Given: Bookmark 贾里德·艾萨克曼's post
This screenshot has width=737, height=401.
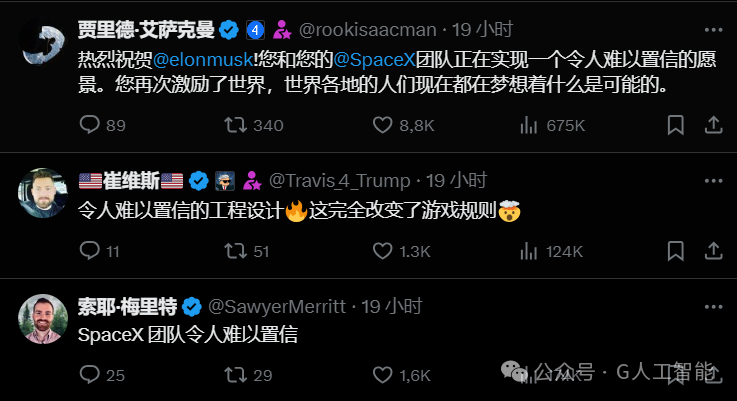Looking at the screenshot, I should pyautogui.click(x=675, y=125).
